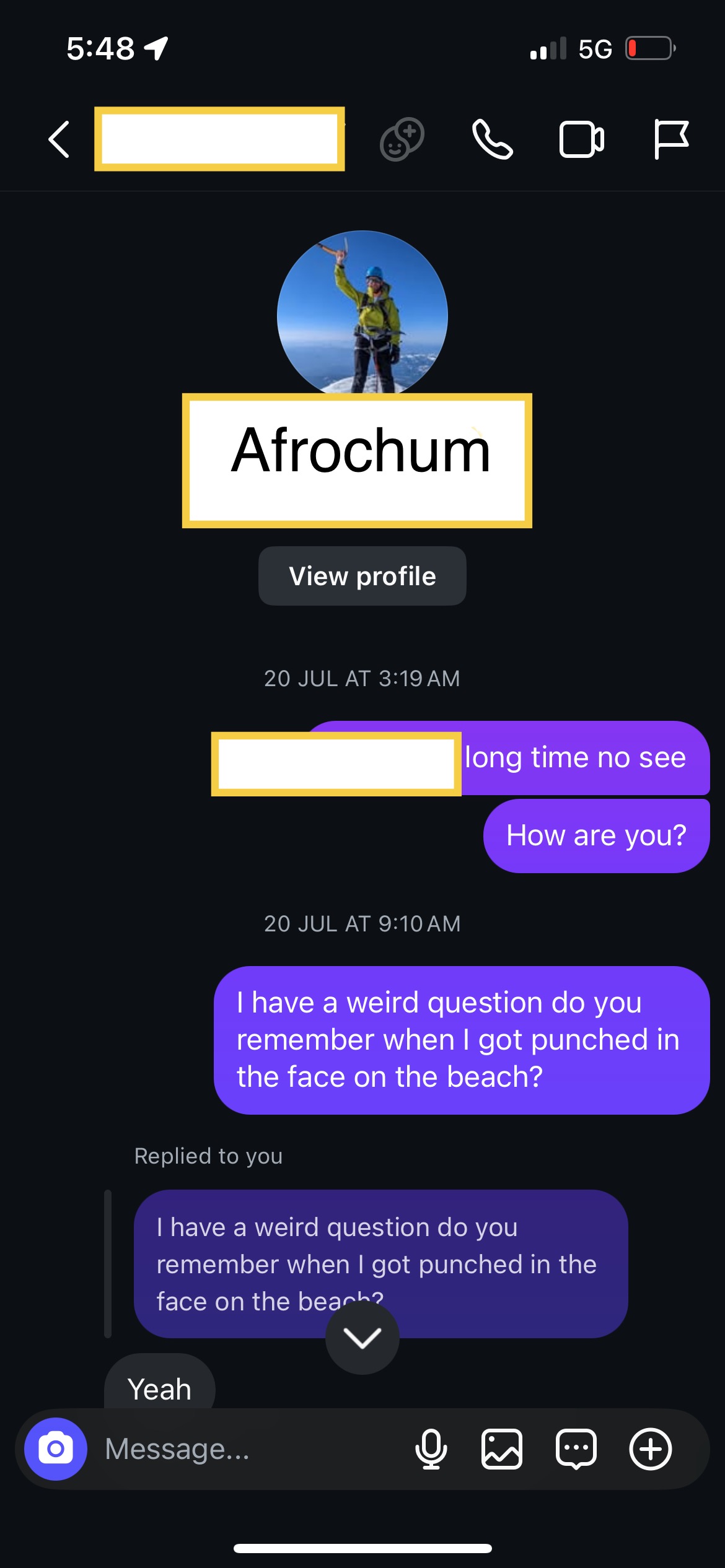Record a voice message with microphone
The image size is (725, 1568).
coord(431,1449)
